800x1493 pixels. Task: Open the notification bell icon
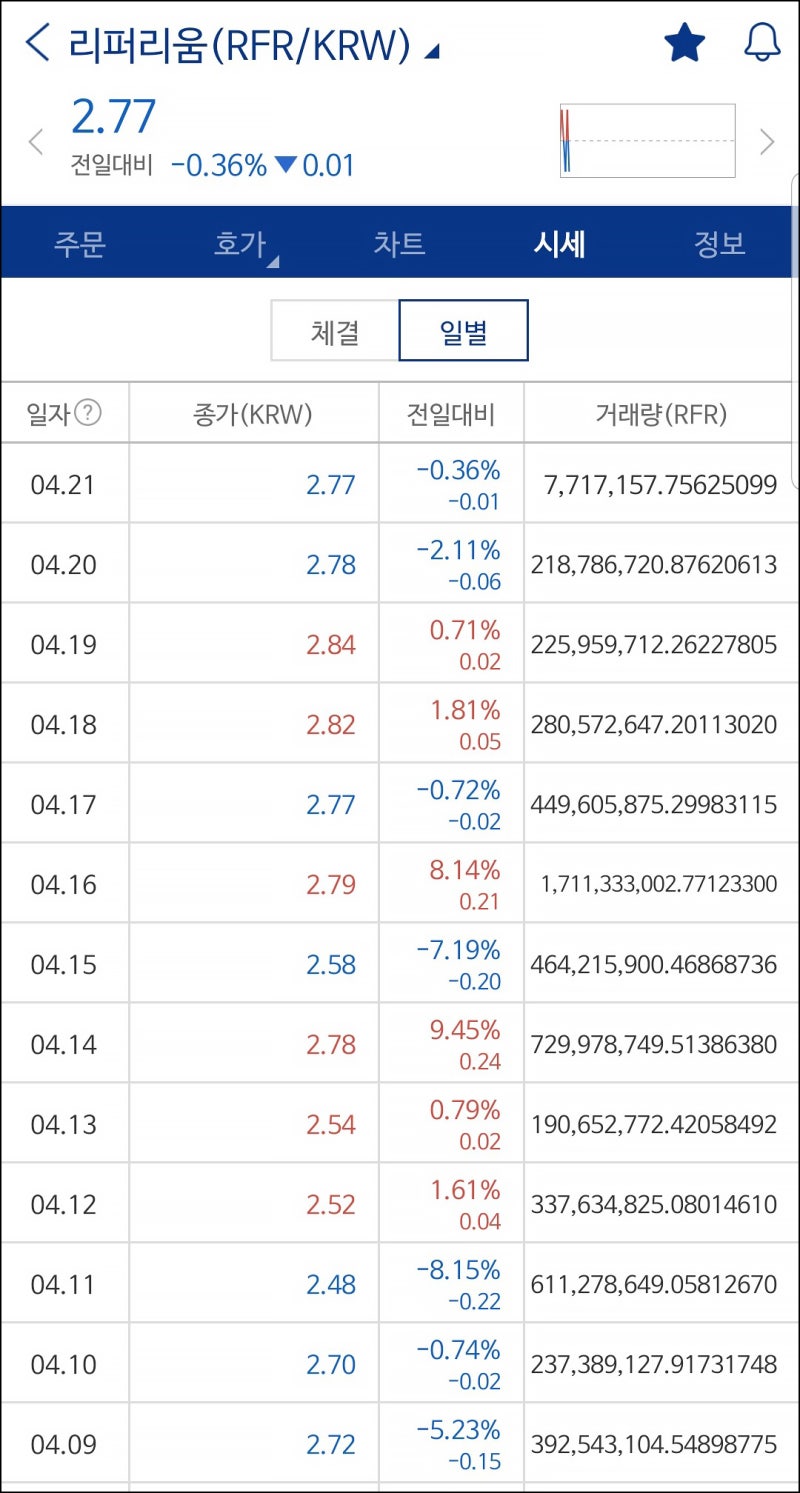pos(765,43)
